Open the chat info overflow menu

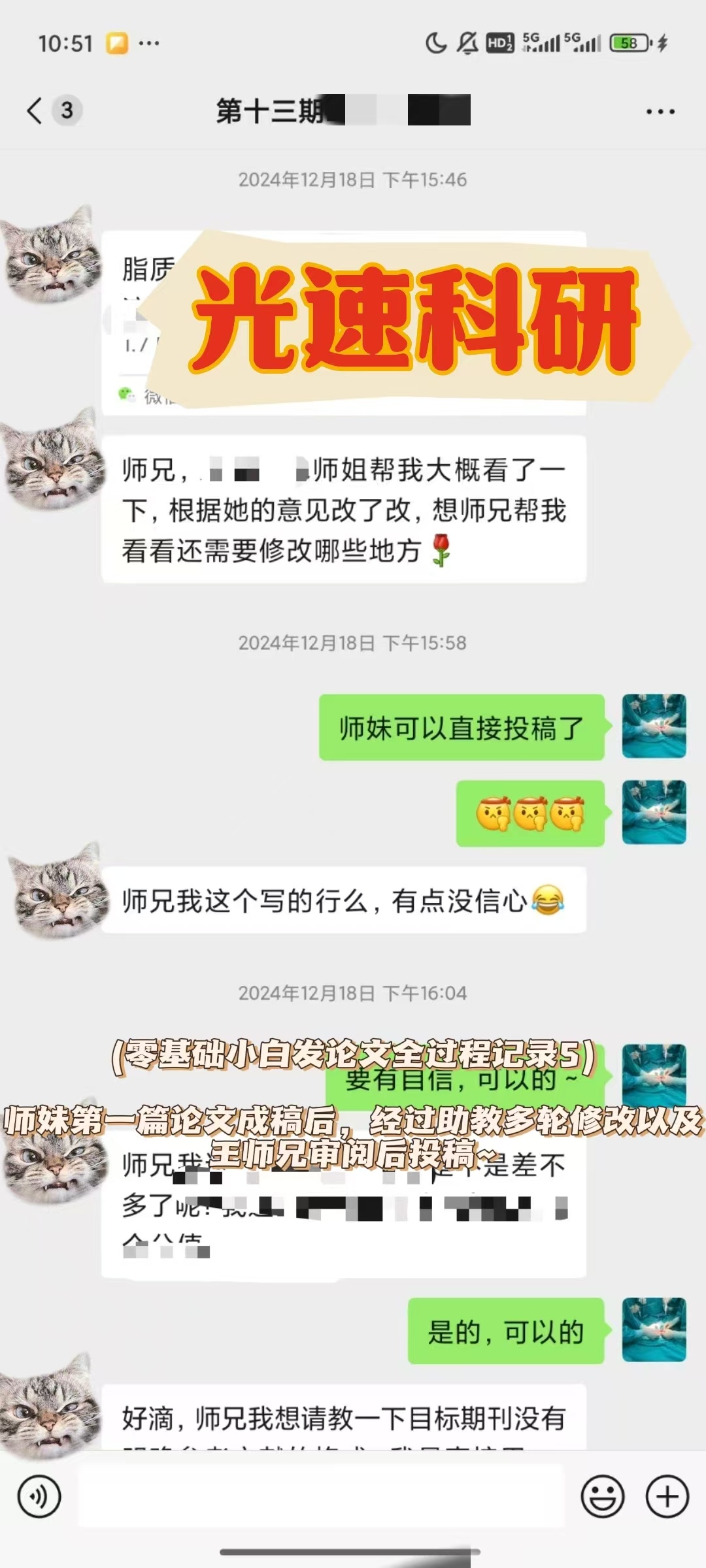point(660,112)
